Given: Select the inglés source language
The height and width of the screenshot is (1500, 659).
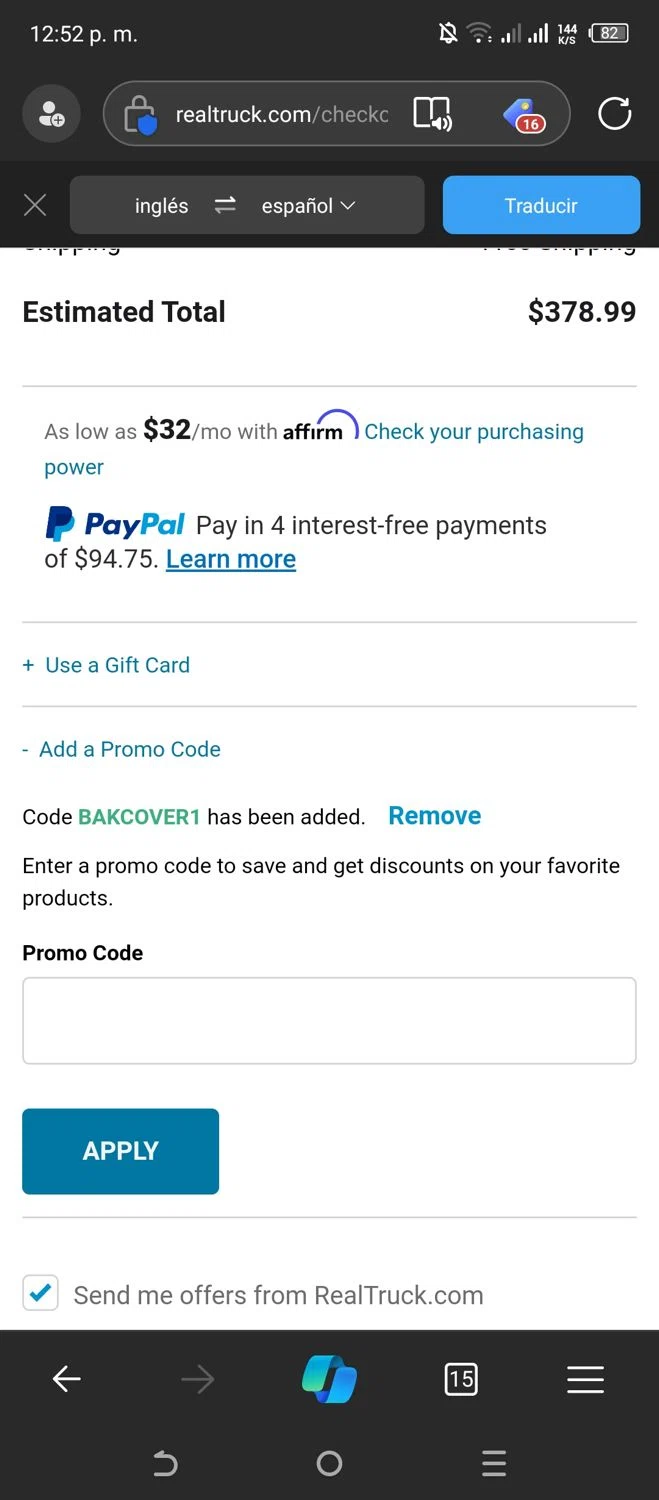Looking at the screenshot, I should pyautogui.click(x=161, y=206).
